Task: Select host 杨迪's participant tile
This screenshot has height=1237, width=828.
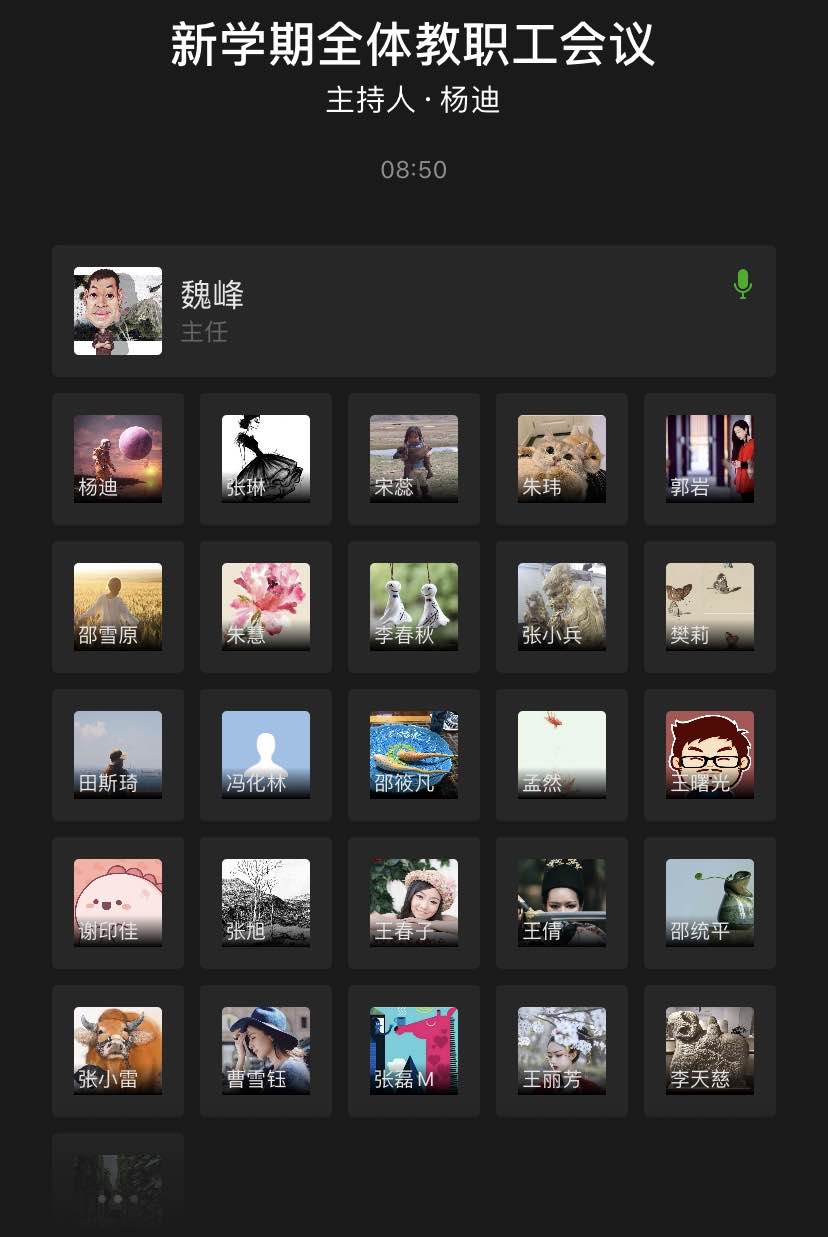Action: point(118,459)
